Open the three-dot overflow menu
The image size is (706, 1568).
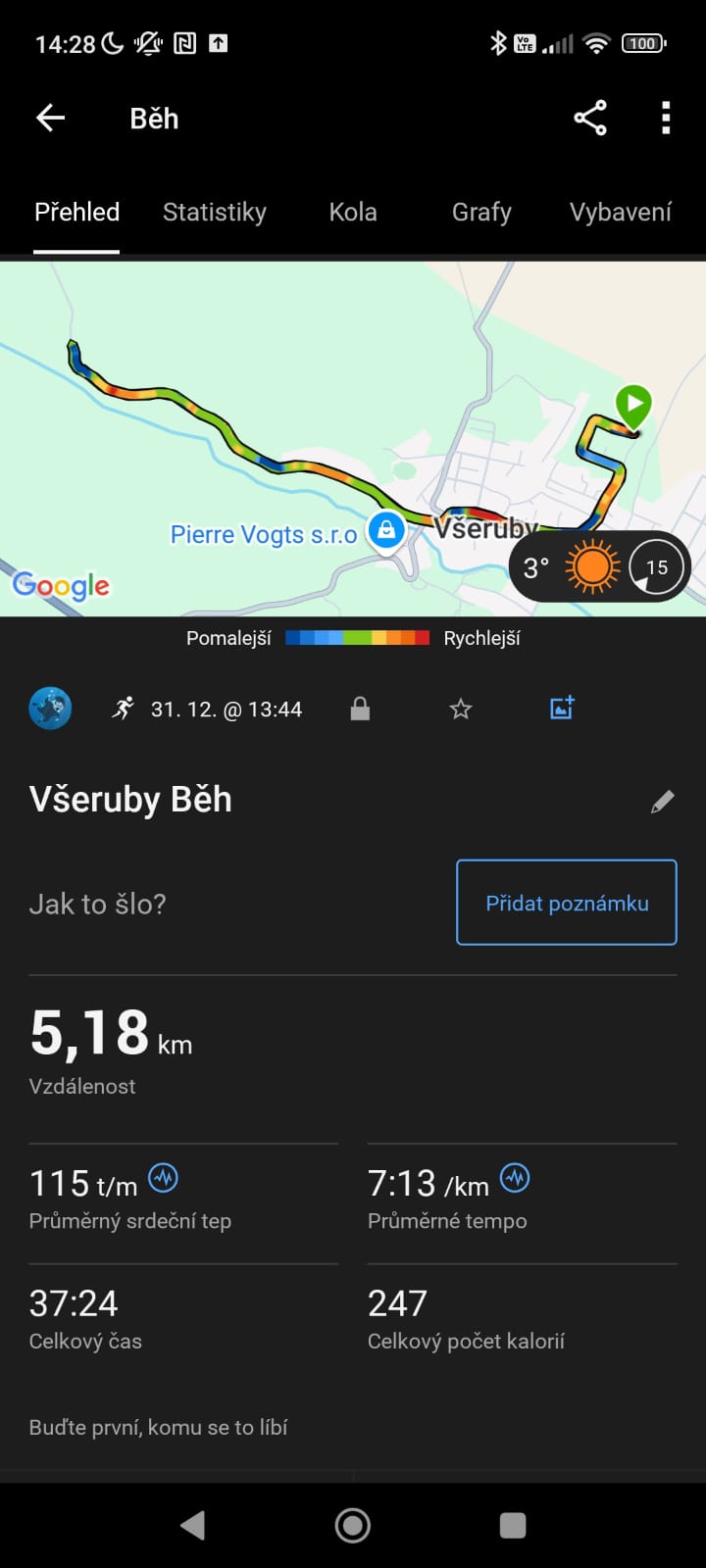click(x=666, y=119)
